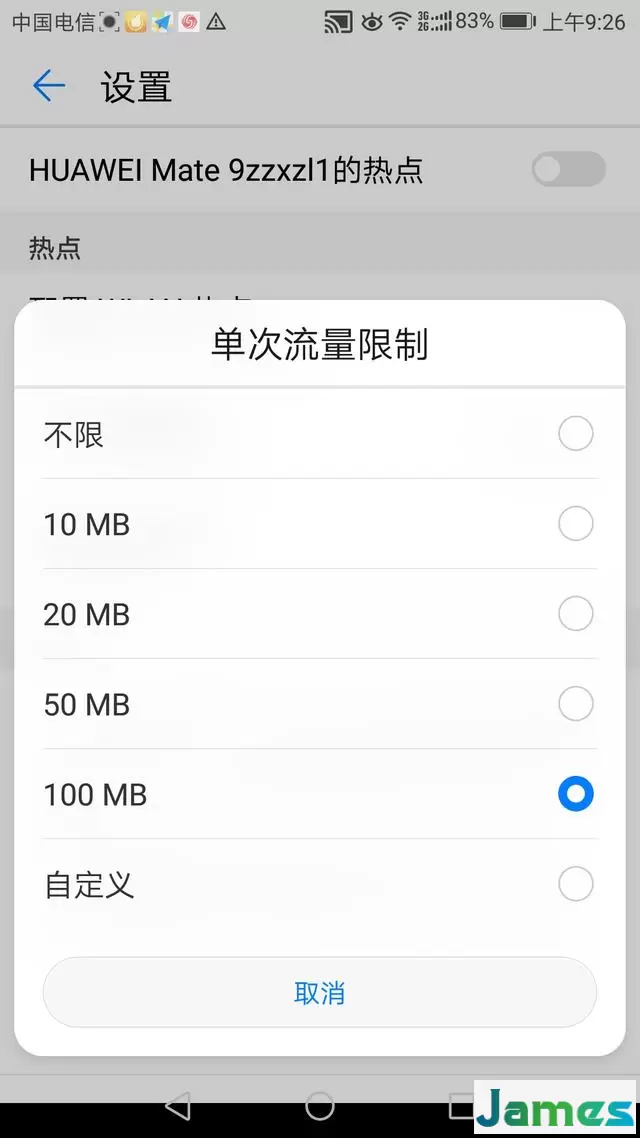Choose 自定义 custom limit
This screenshot has height=1138, width=640.
(319, 884)
